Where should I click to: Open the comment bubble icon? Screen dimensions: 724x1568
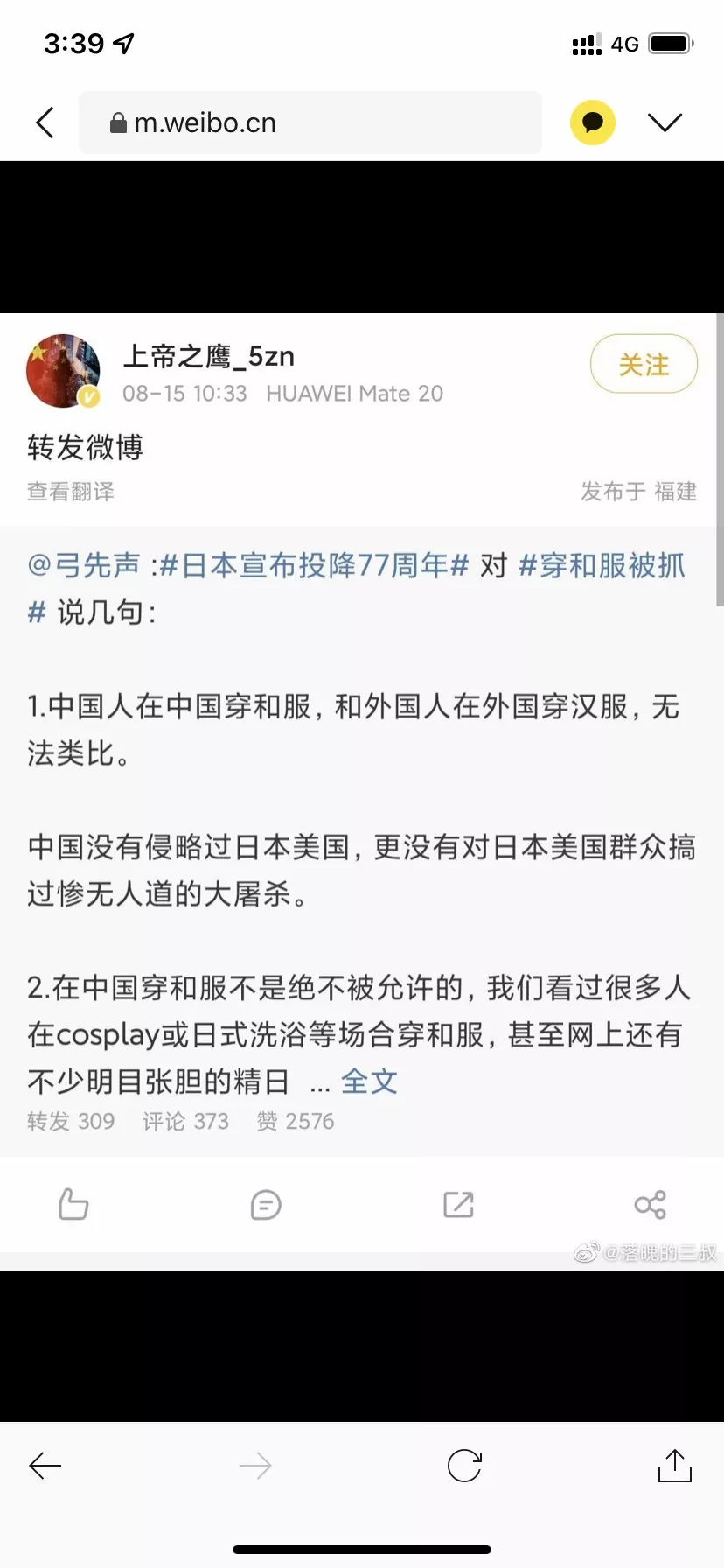point(266,1204)
